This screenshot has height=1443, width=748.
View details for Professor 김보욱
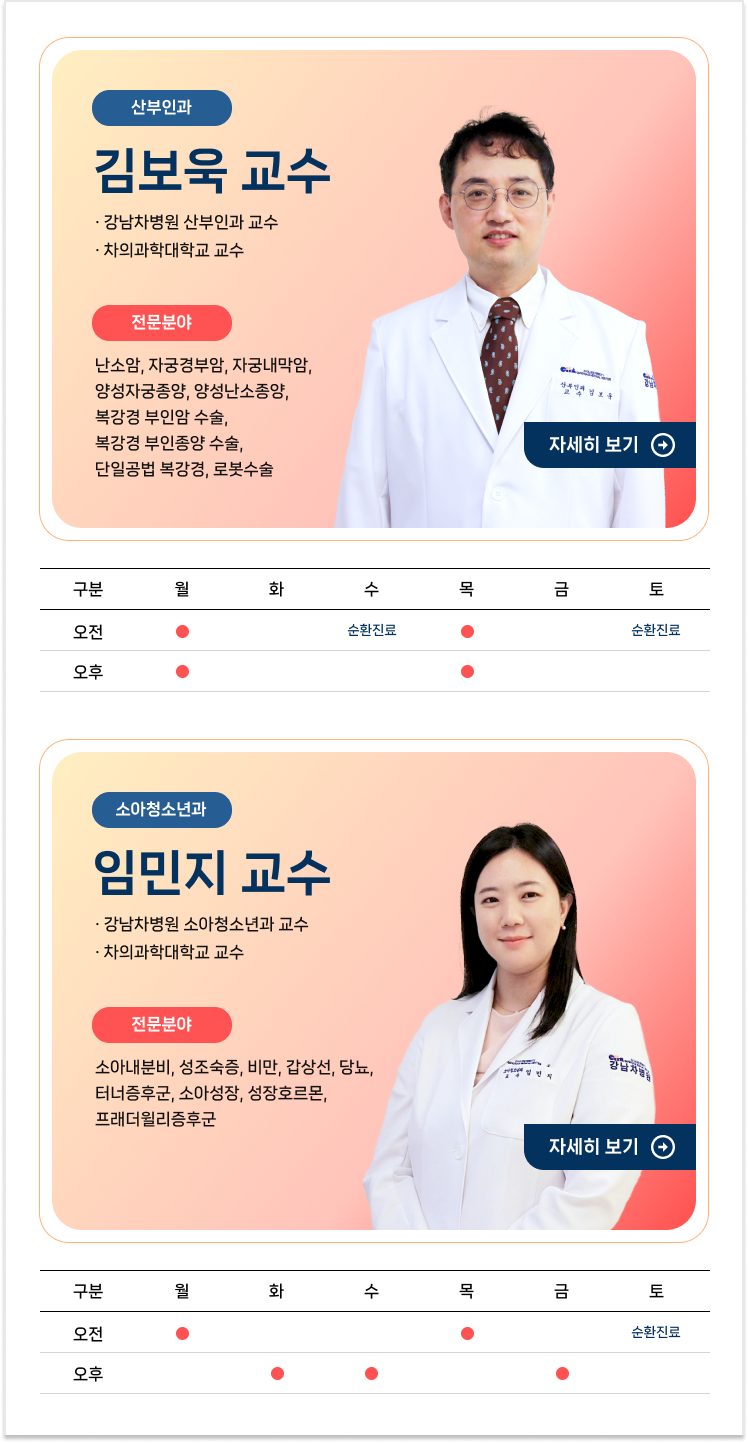[x=609, y=445]
